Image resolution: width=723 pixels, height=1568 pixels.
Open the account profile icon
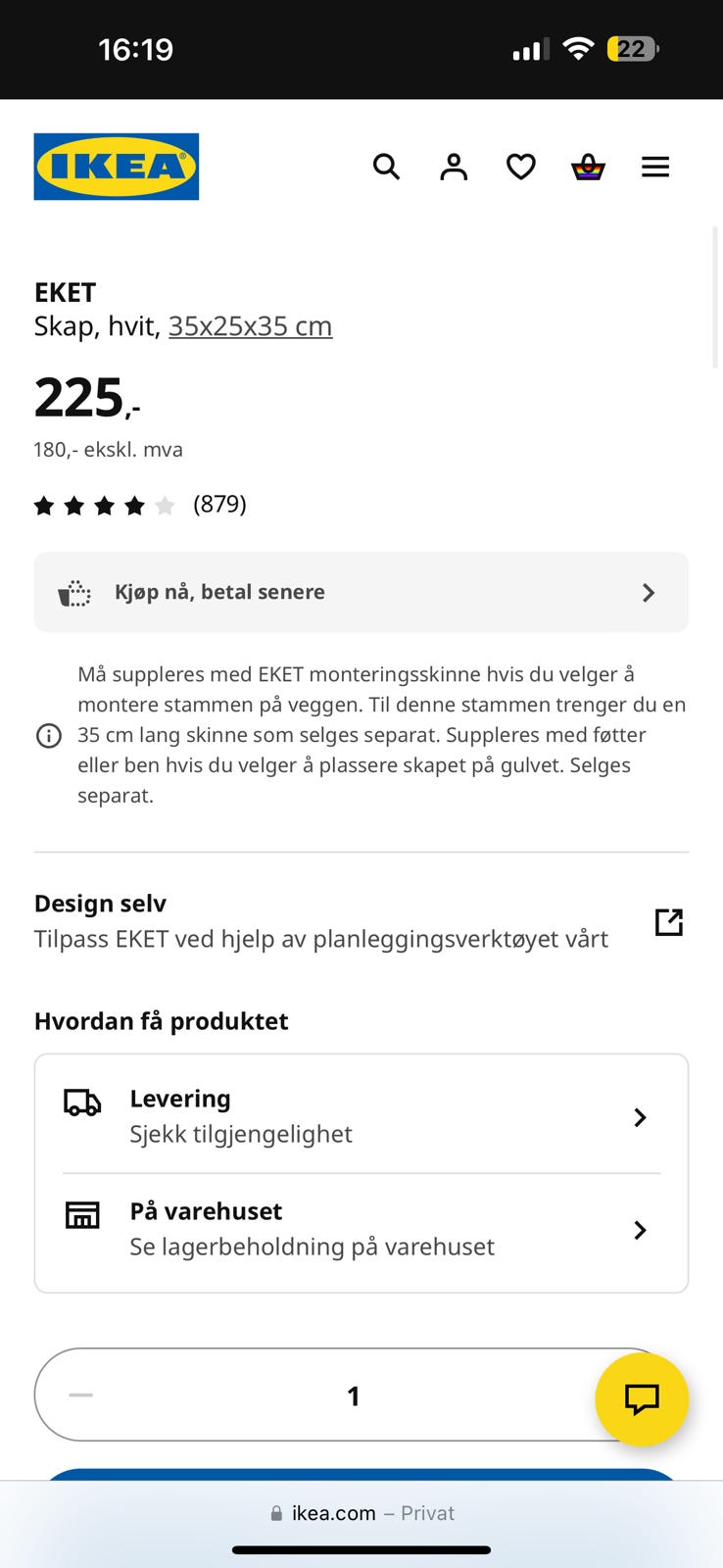[453, 167]
